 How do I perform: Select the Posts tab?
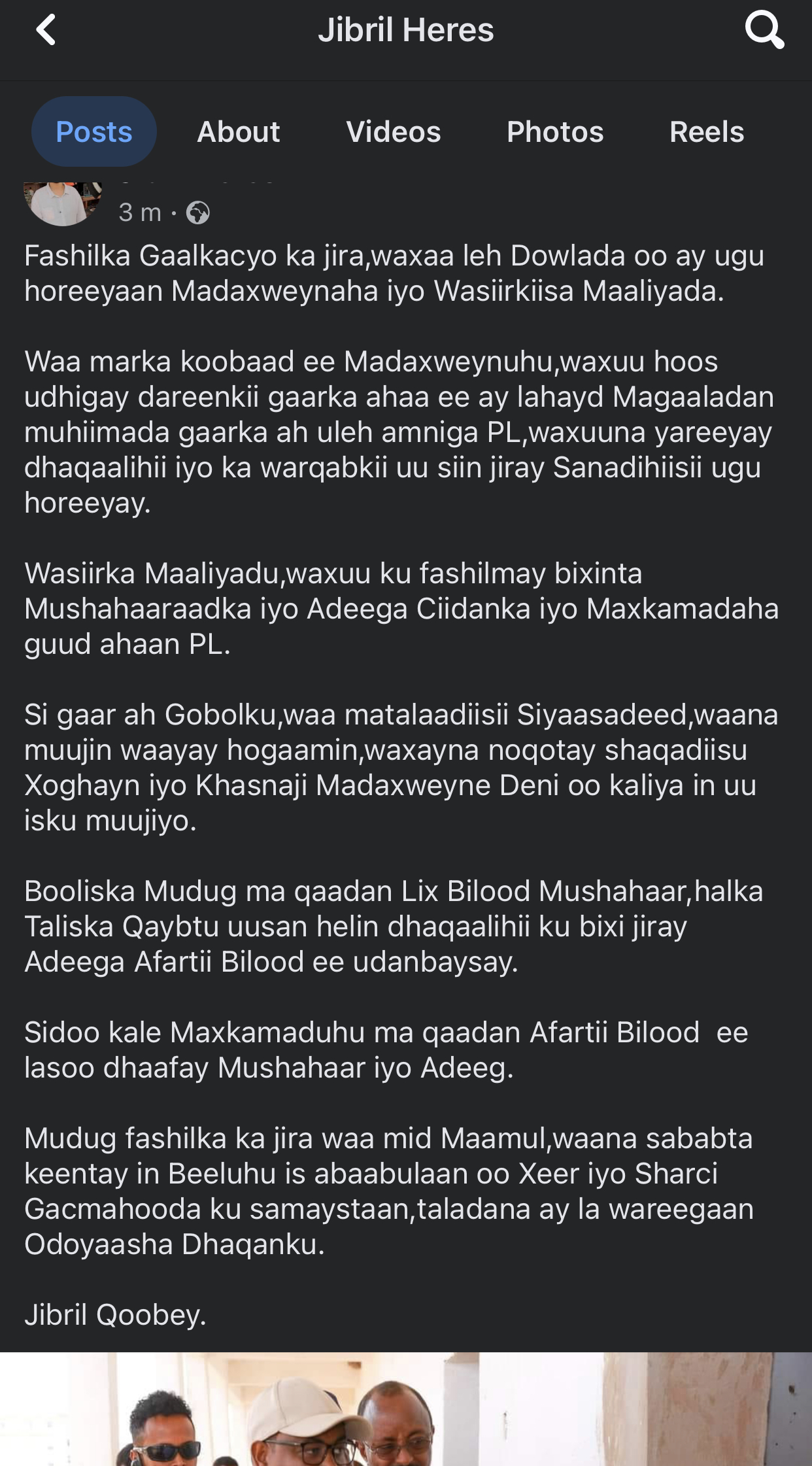click(94, 131)
